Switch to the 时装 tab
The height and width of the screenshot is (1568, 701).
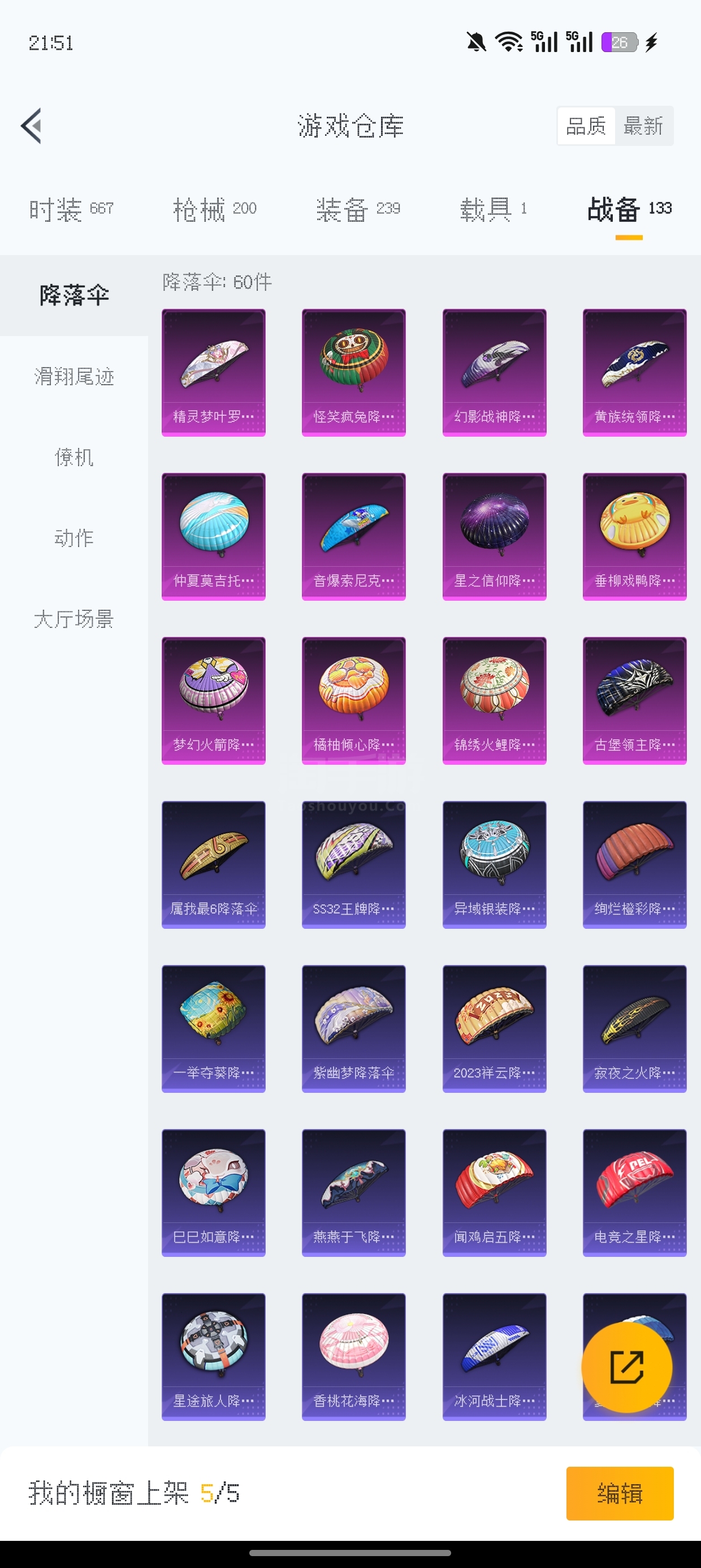tap(71, 209)
